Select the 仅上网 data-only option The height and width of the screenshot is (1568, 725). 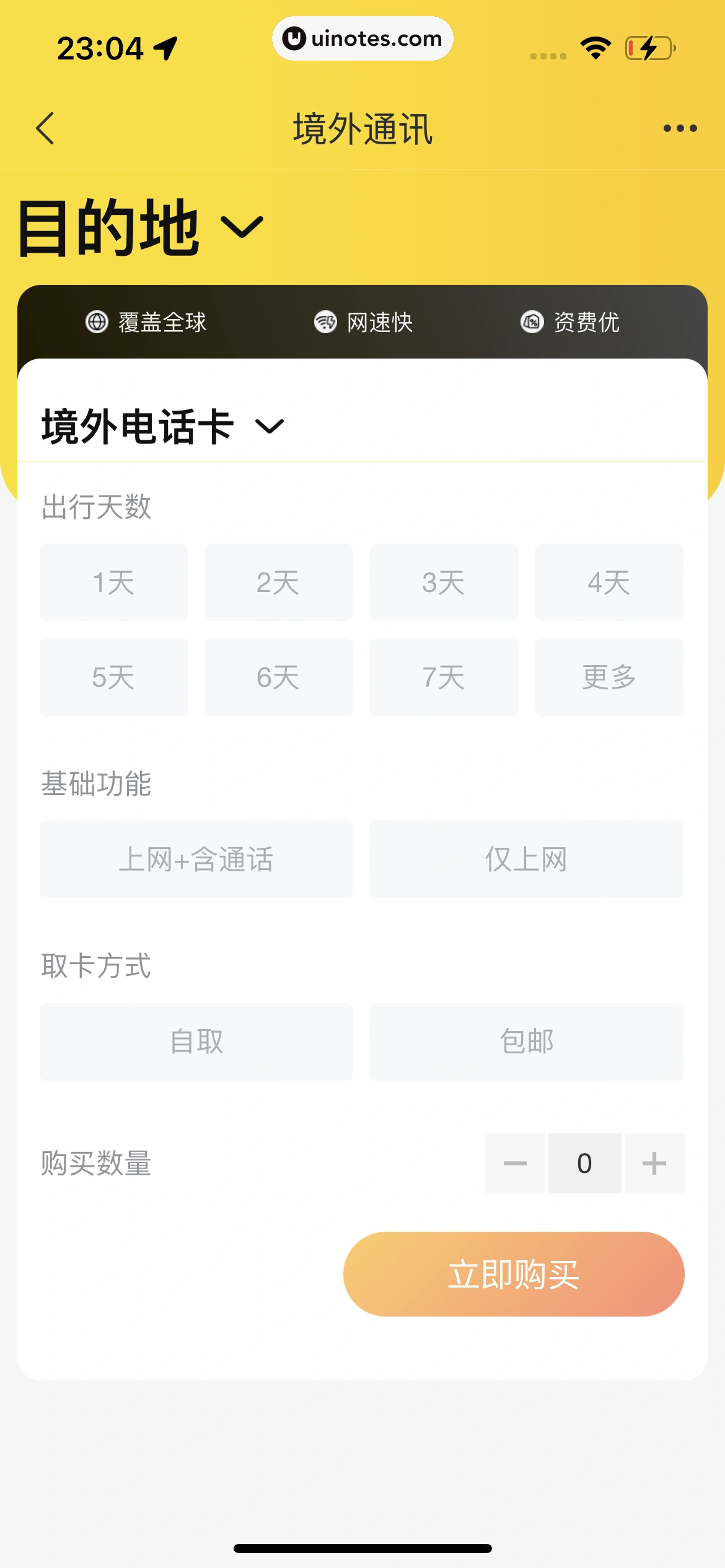pyautogui.click(x=526, y=859)
